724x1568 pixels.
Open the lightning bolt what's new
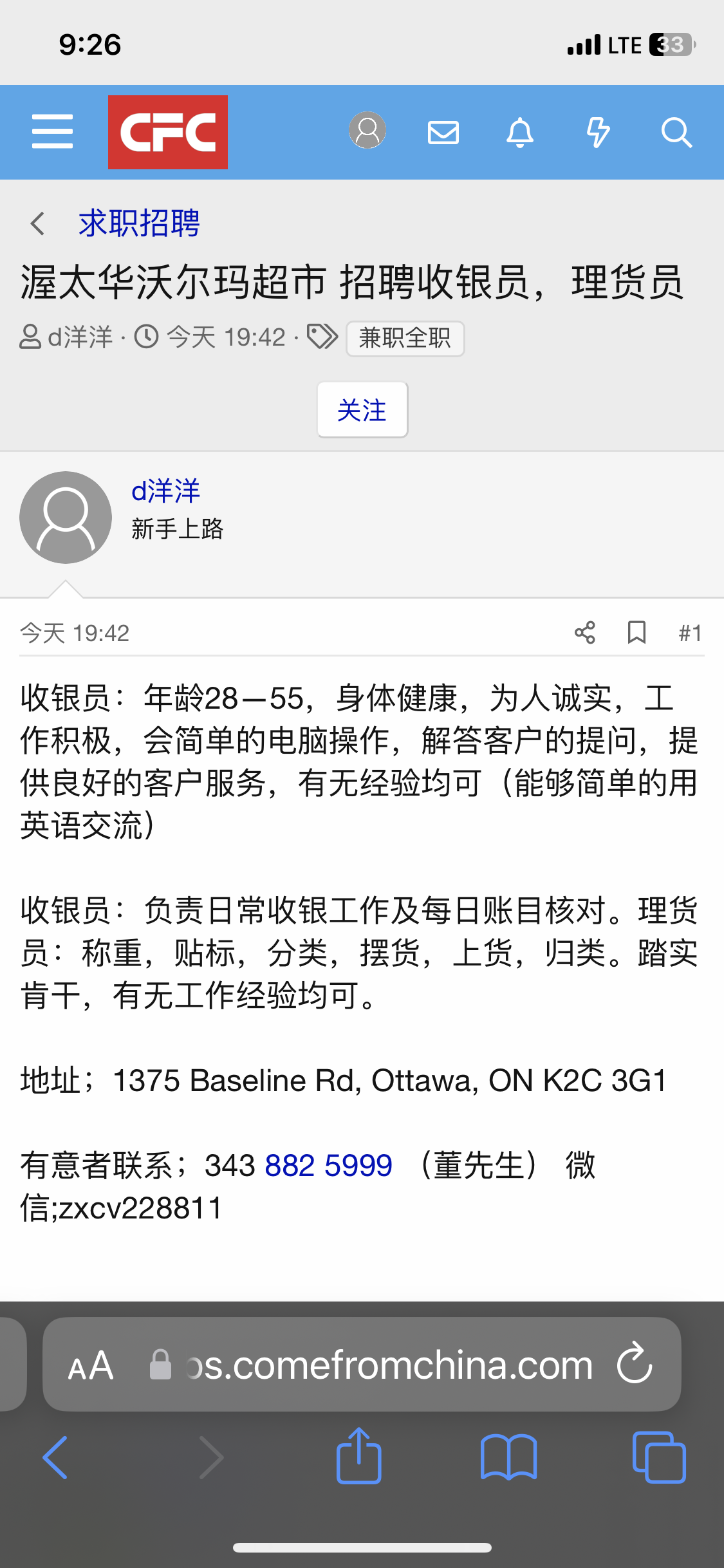click(598, 133)
